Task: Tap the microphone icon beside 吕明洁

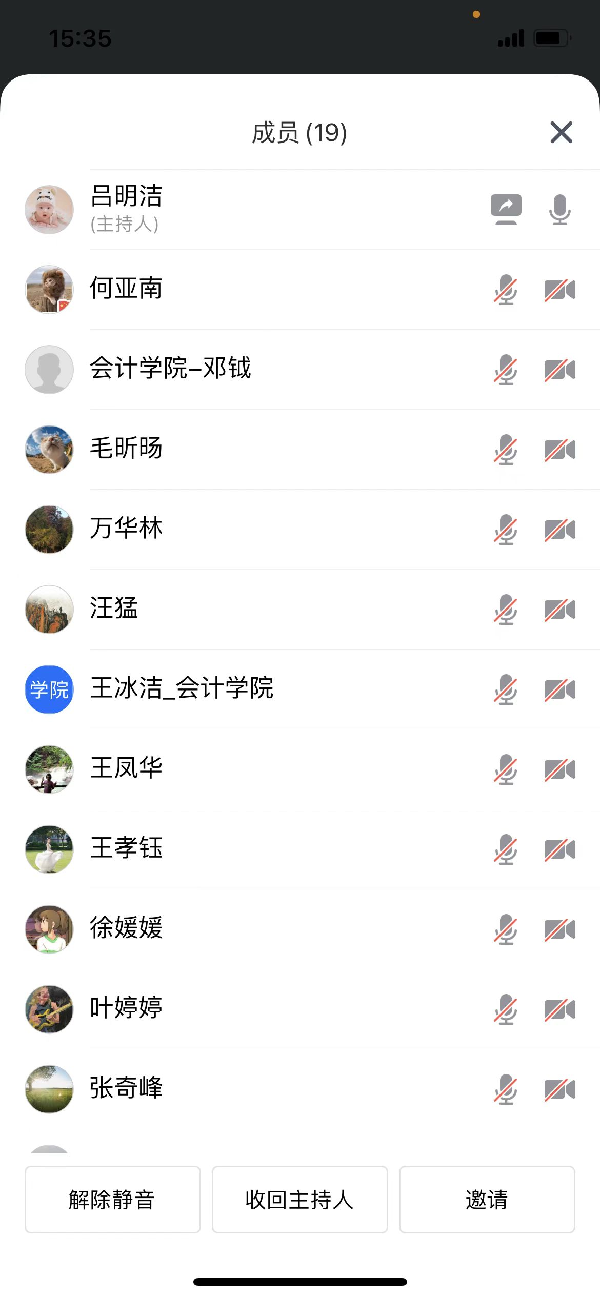Action: (560, 209)
